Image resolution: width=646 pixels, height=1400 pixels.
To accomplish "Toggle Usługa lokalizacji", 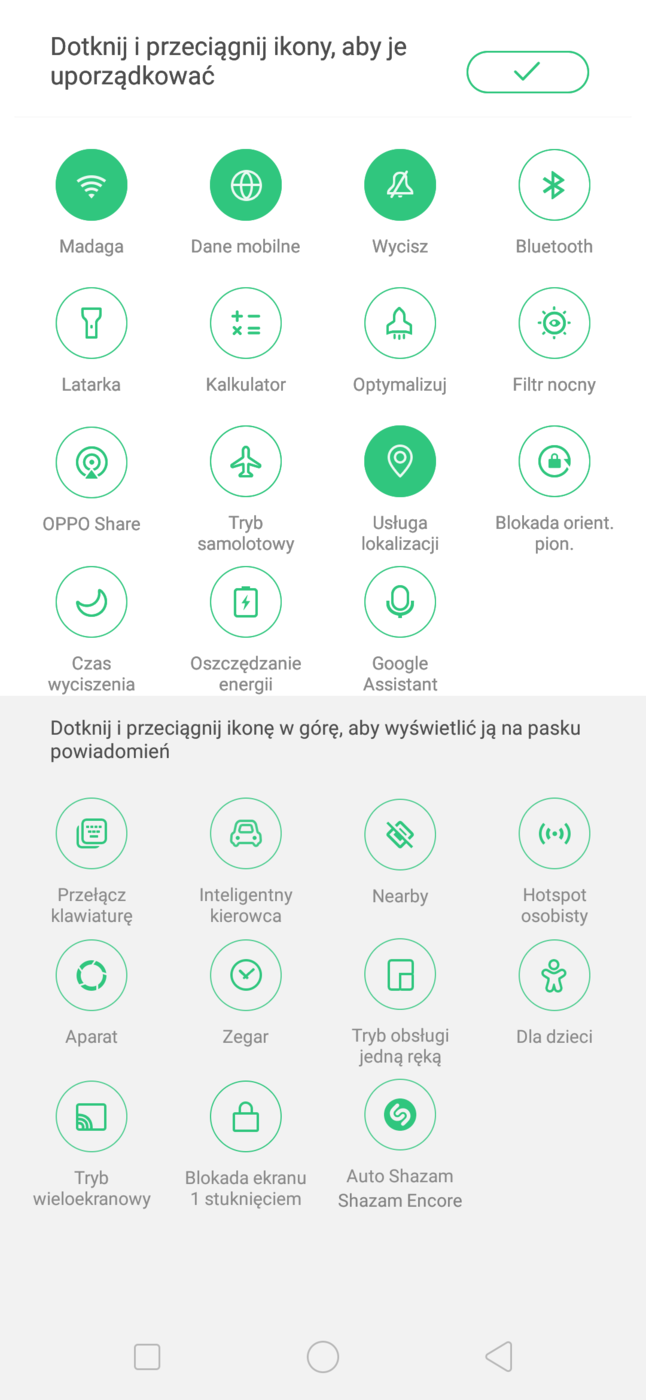I will pos(400,461).
